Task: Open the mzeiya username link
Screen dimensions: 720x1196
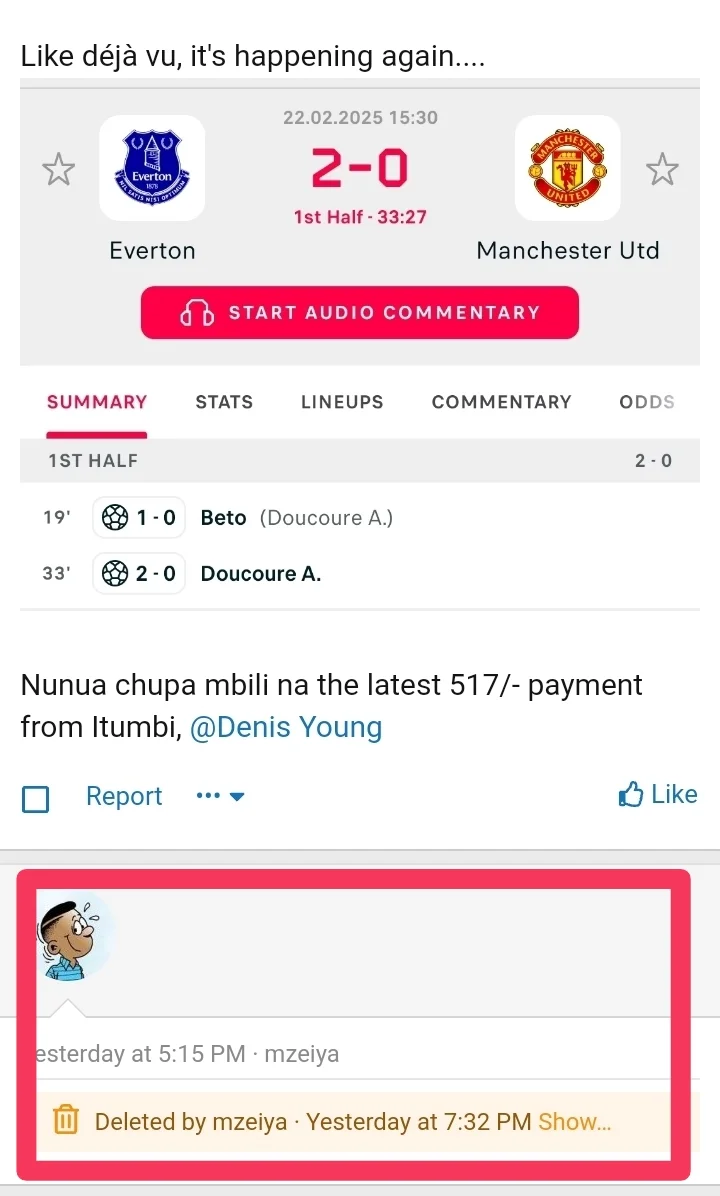Action: (301, 1054)
